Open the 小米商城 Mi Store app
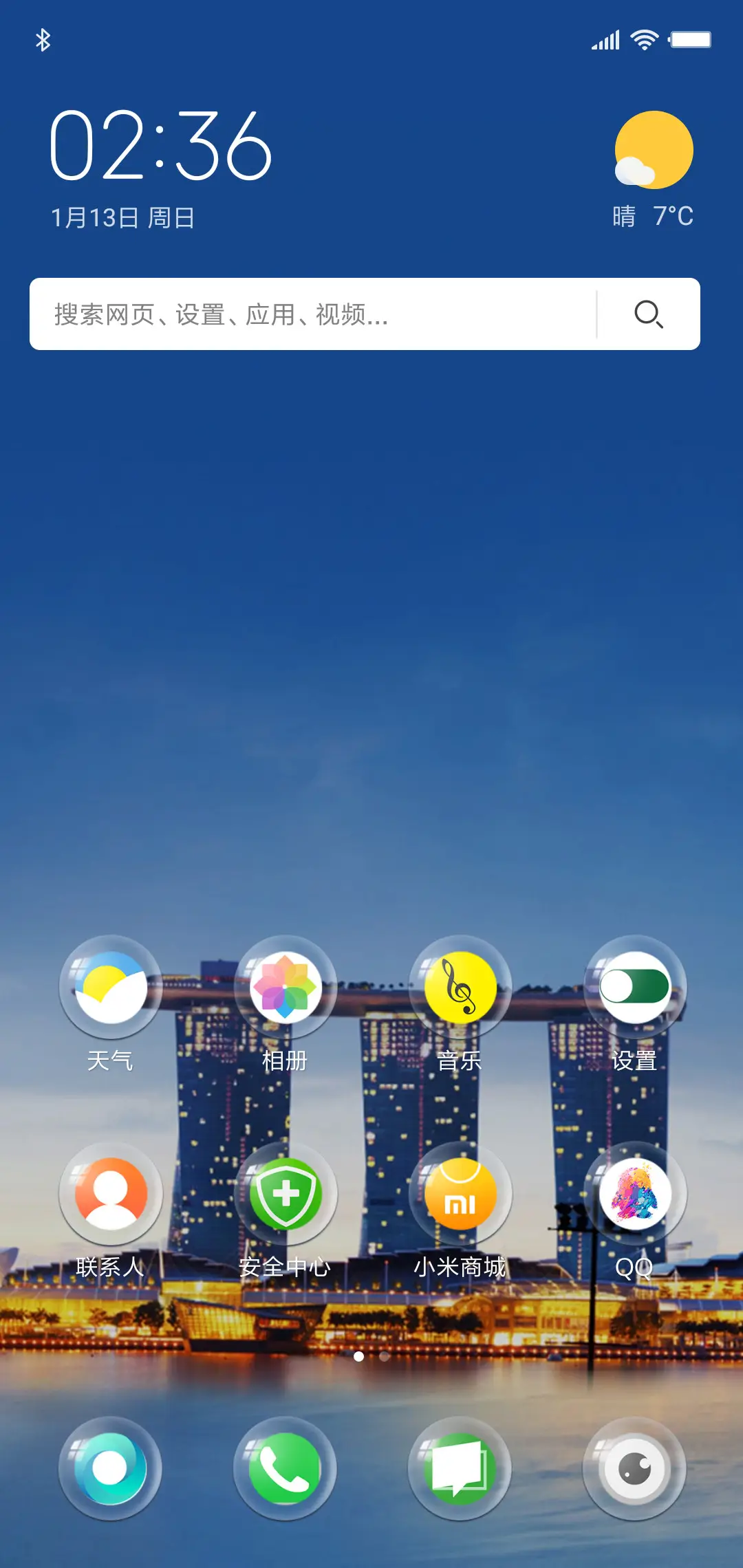 tap(460, 1195)
